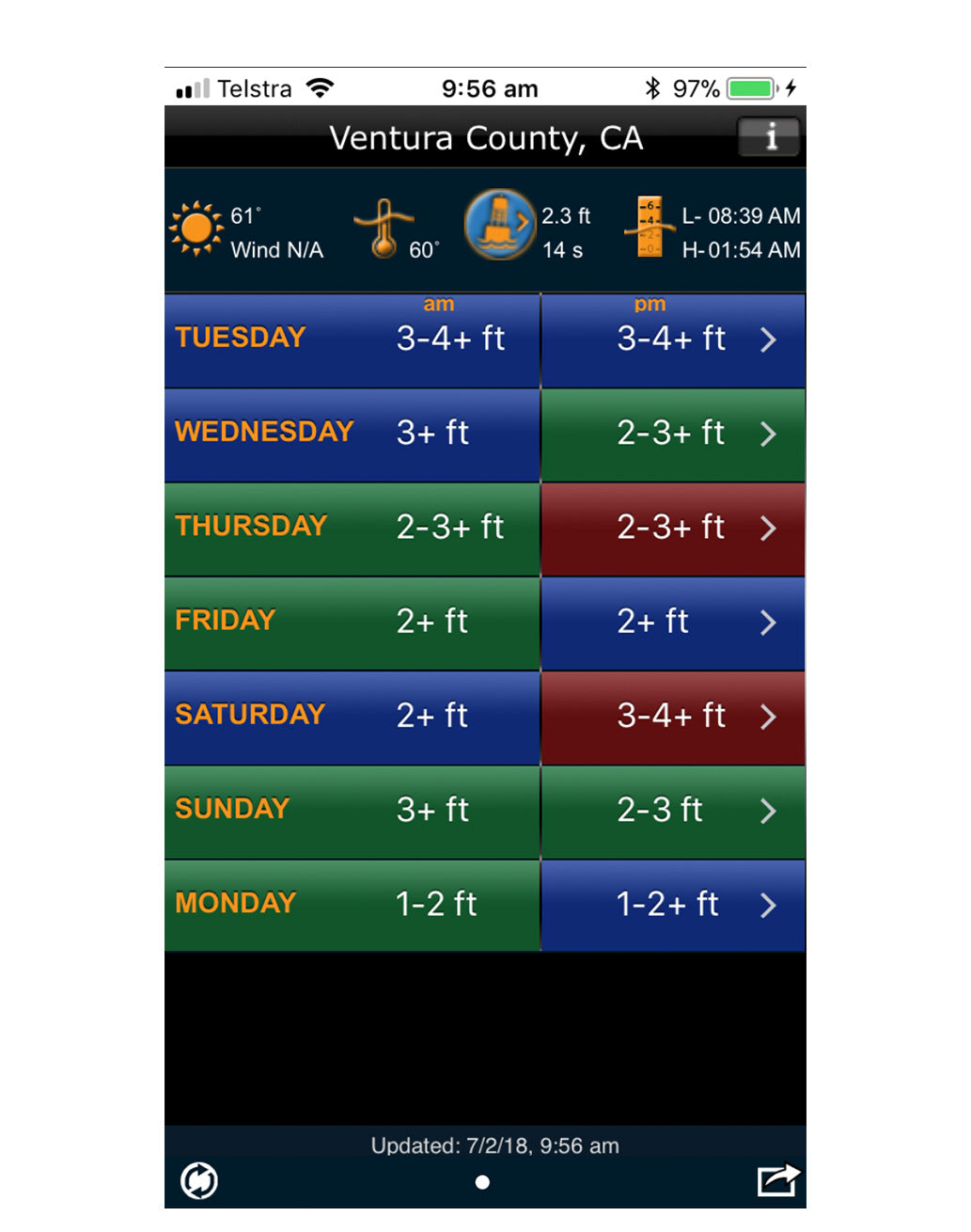Share this surf forecast
The image size is (971, 1232).
[777, 1179]
